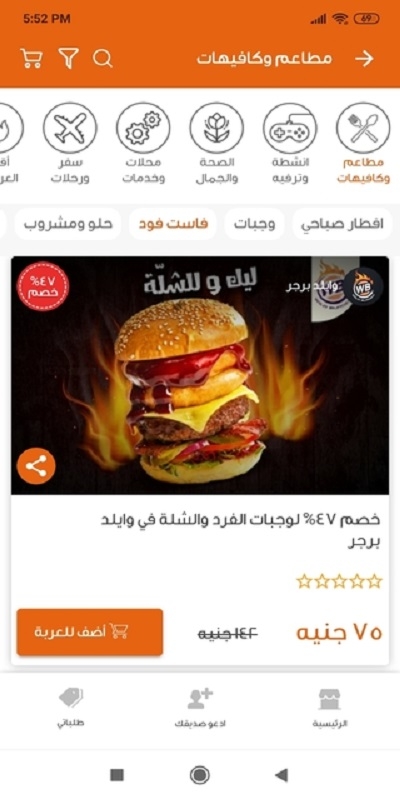The width and height of the screenshot is (400, 800).
Task: Tap the search magnifier icon
Action: coord(103,59)
